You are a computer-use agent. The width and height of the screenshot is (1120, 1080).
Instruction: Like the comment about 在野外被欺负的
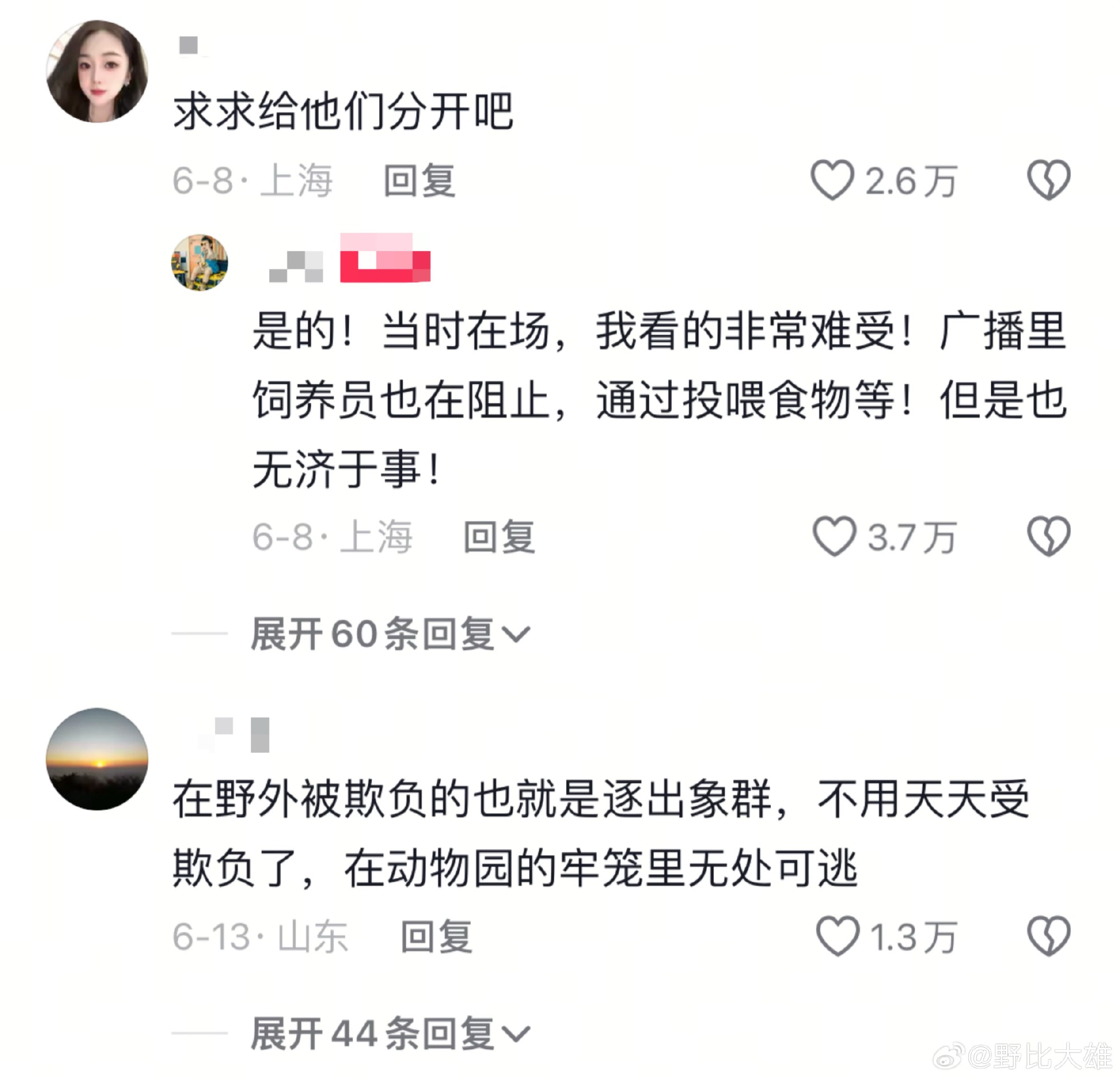pos(837,936)
